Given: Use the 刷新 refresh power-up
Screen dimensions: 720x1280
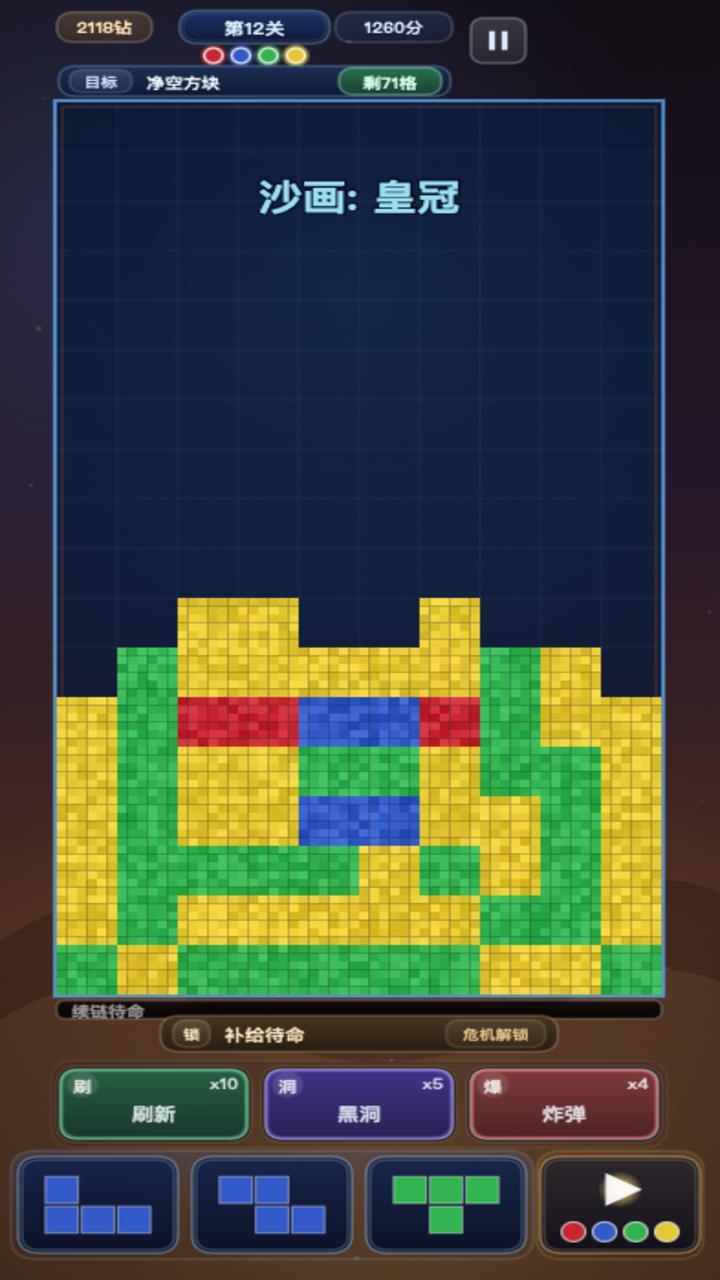Looking at the screenshot, I should pos(153,1103).
